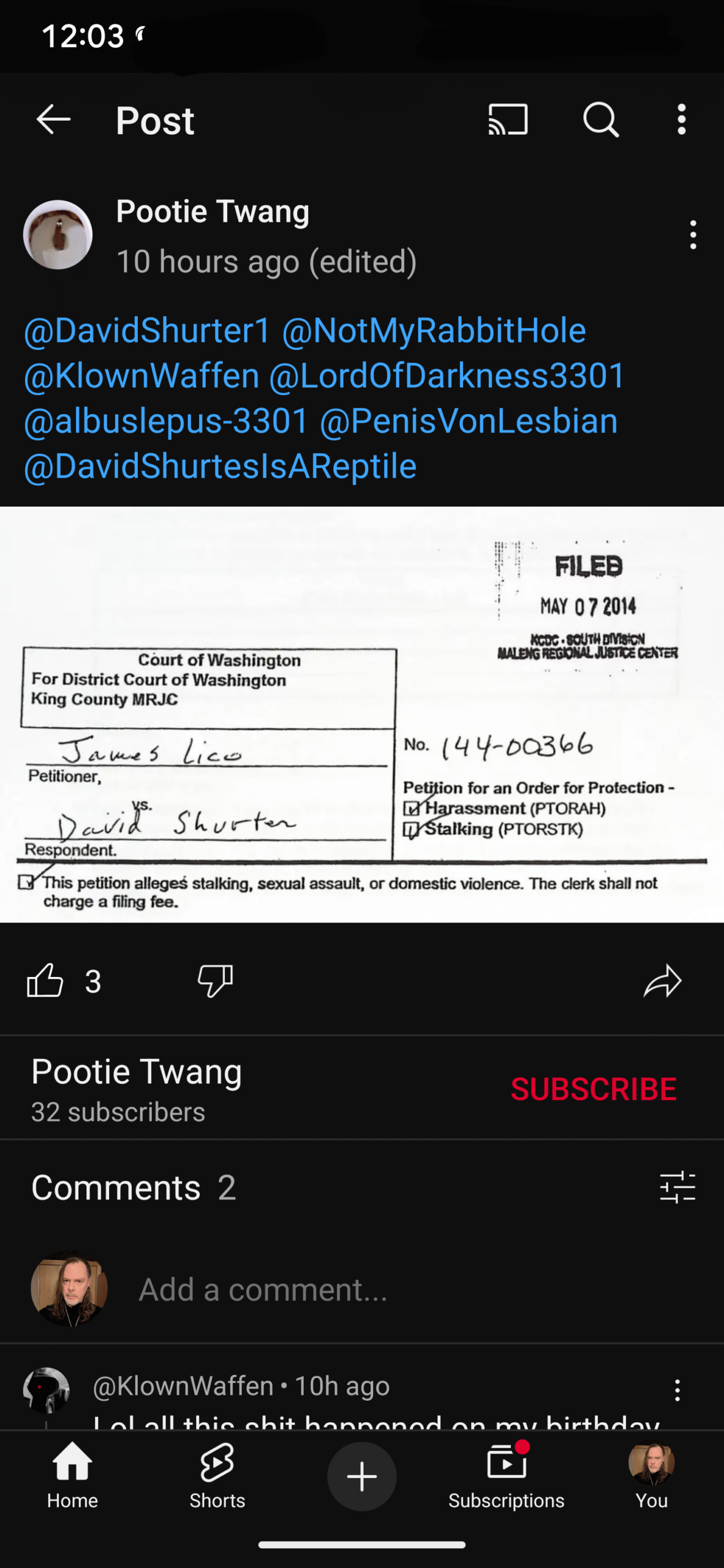Open the @KlownWaffen mention in the post

[x=141, y=376]
